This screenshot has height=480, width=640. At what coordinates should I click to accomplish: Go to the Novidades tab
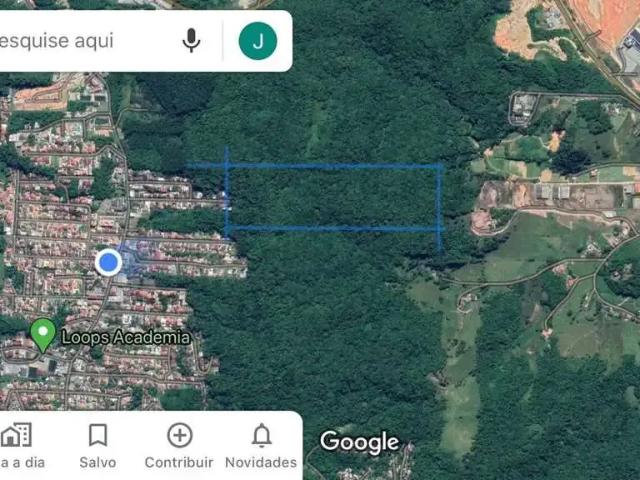tap(261, 445)
